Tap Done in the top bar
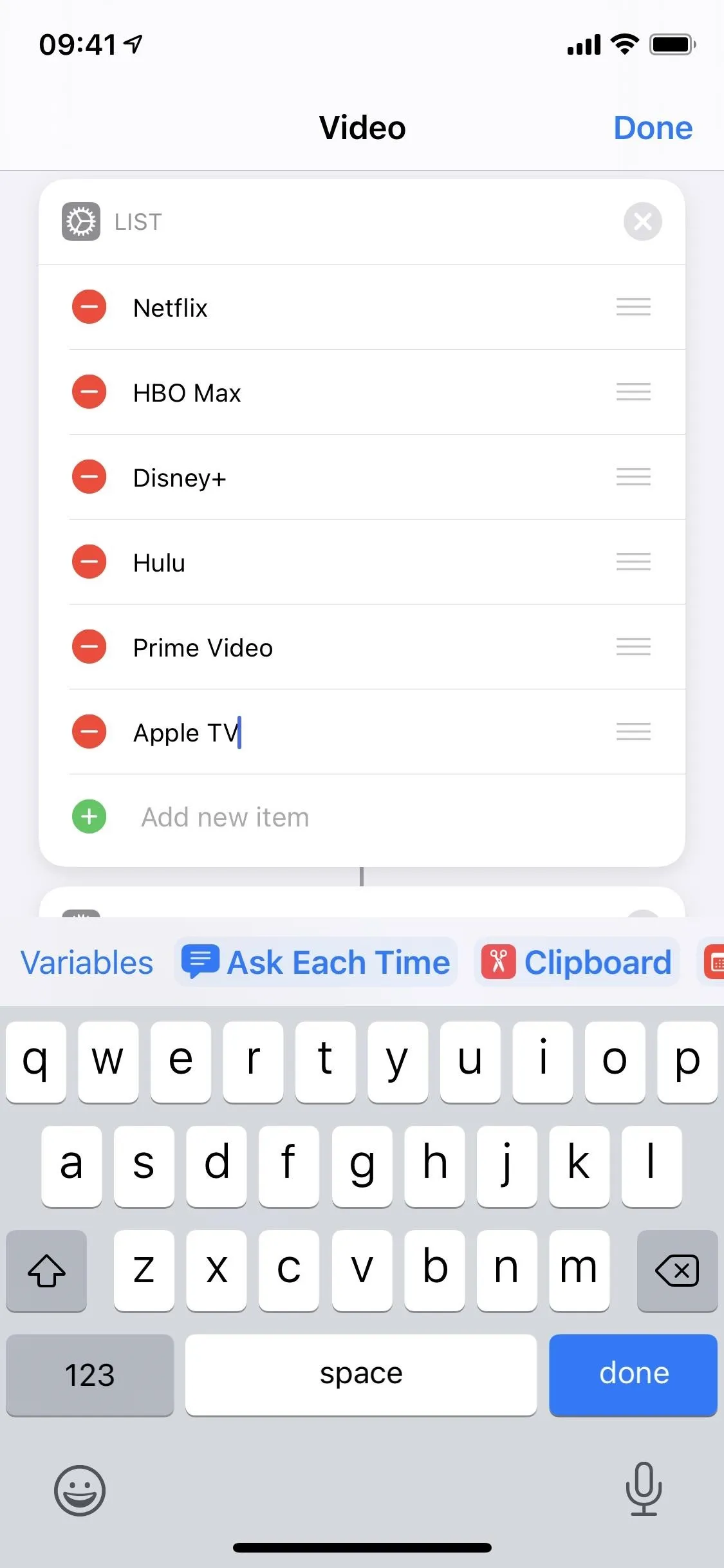Screen dimensions: 724x1568 pos(653,127)
